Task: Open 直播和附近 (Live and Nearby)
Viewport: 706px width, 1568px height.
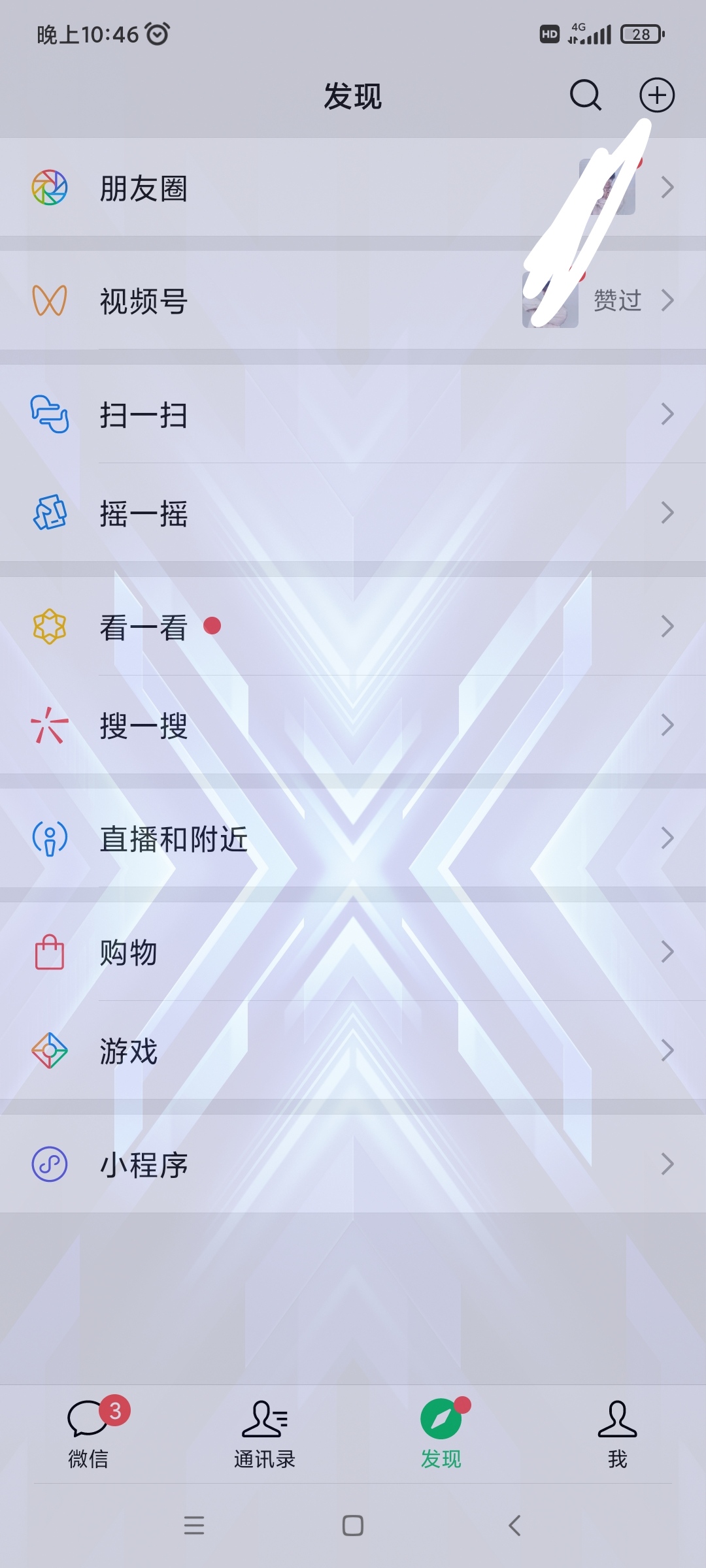Action: (x=173, y=839)
